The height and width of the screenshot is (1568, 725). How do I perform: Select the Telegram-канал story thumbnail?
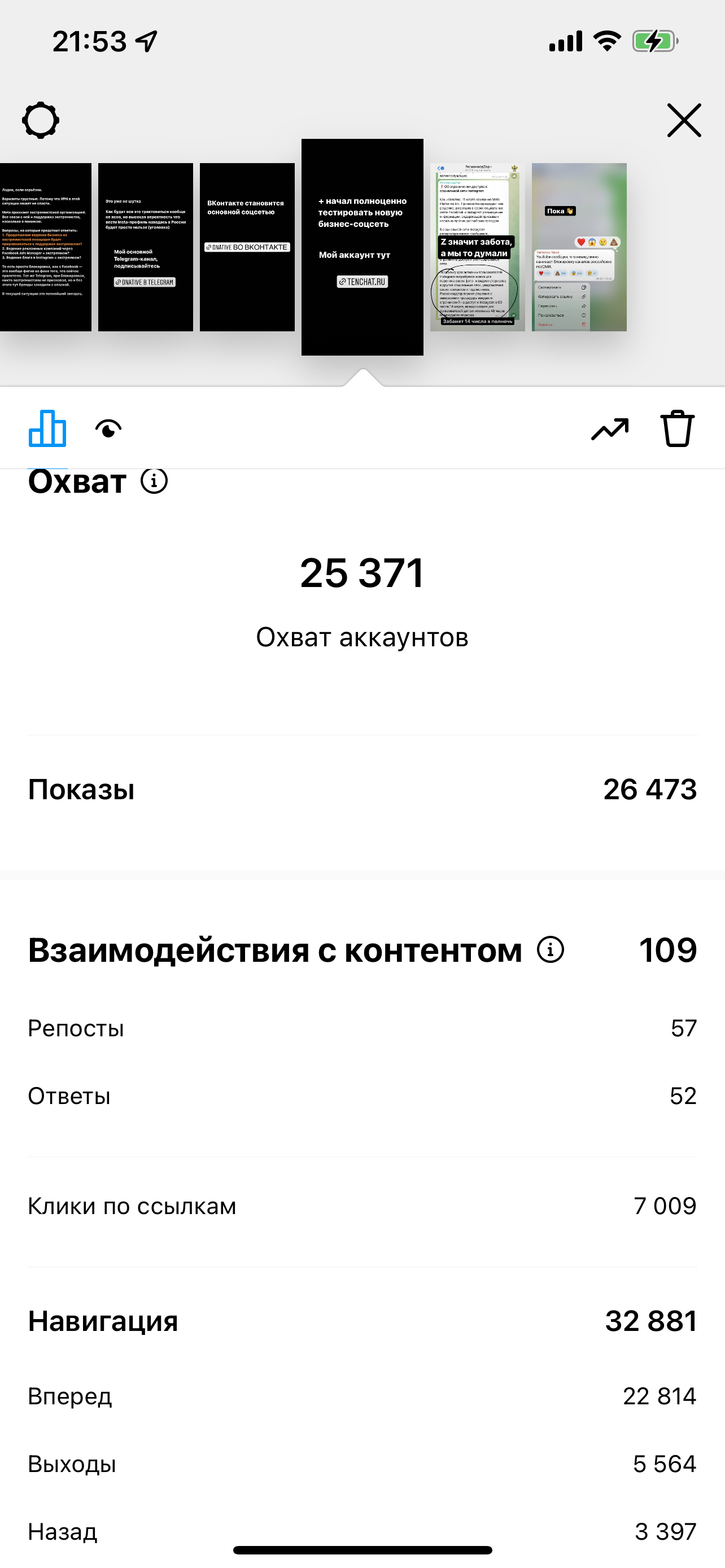(146, 247)
